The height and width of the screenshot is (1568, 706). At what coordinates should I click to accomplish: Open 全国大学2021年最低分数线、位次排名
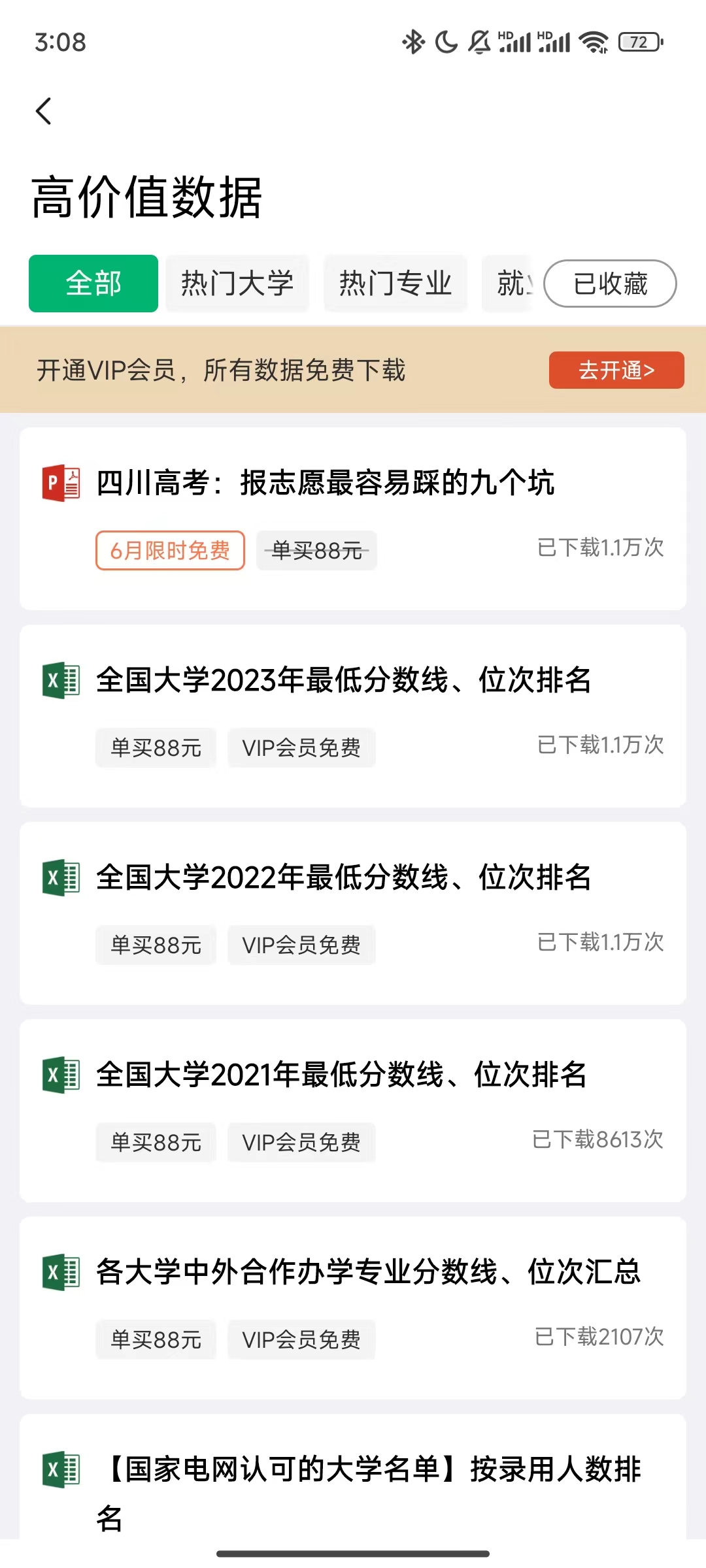point(341,1075)
